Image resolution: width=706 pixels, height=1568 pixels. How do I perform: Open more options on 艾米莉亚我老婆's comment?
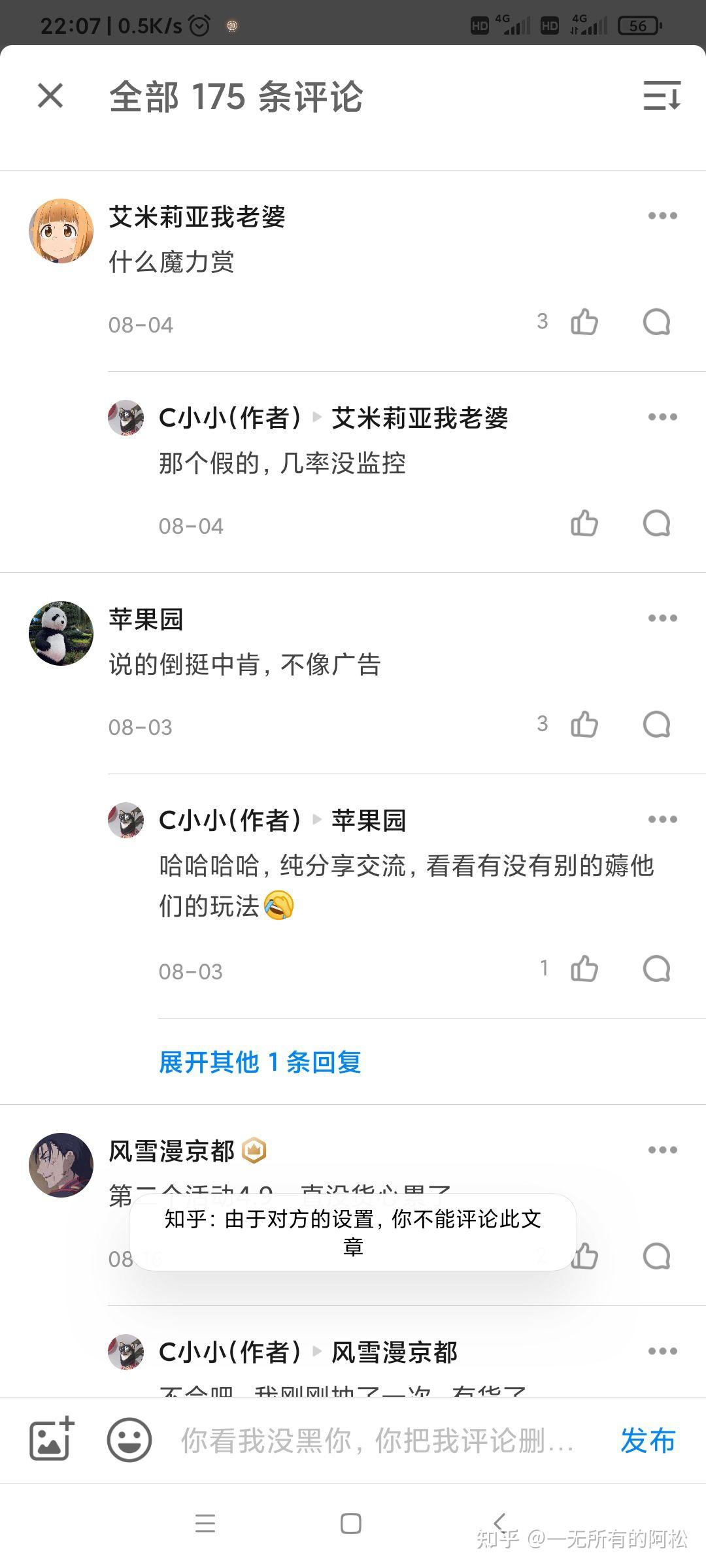(662, 216)
